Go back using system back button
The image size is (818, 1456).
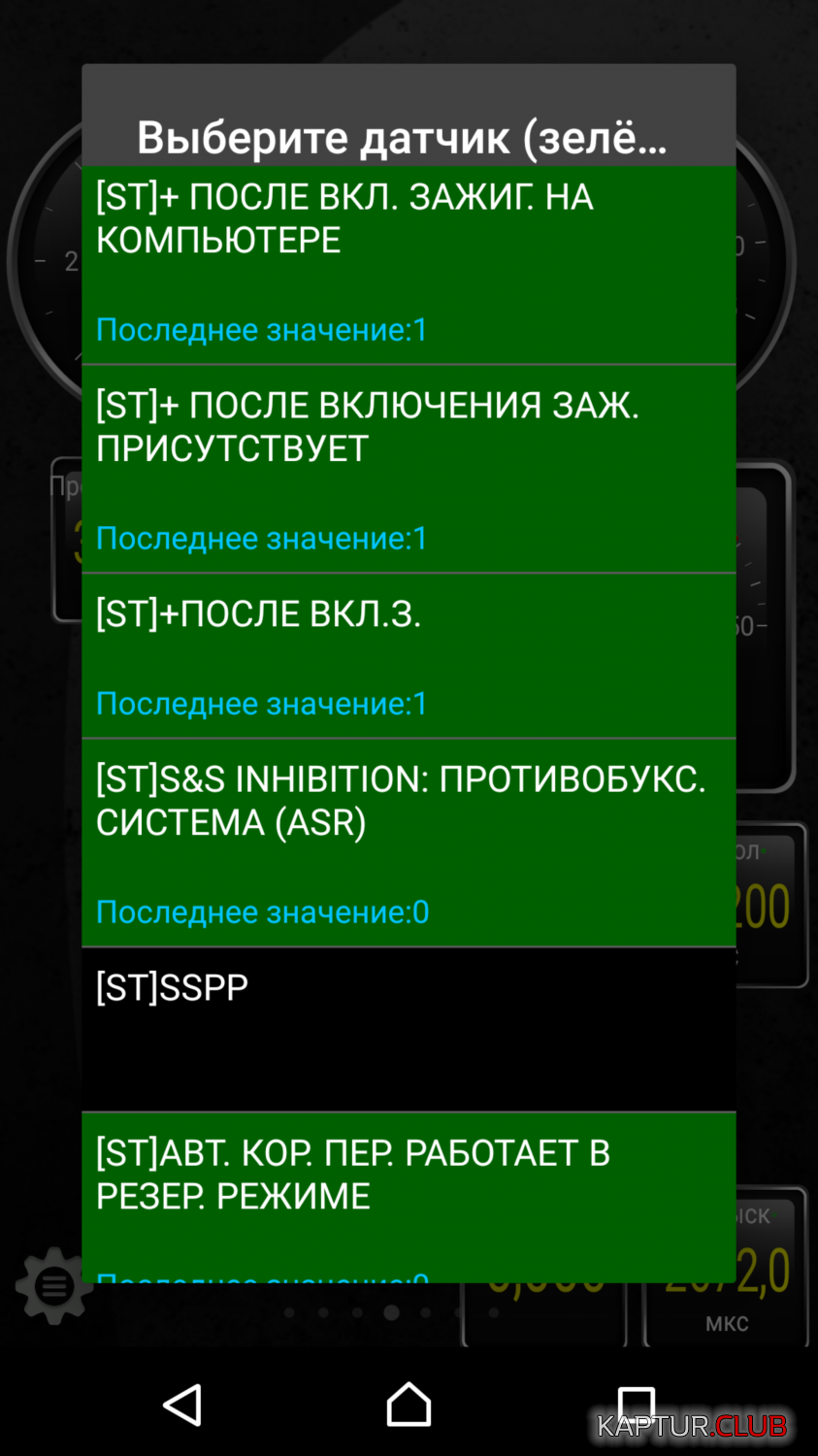[181, 1405]
